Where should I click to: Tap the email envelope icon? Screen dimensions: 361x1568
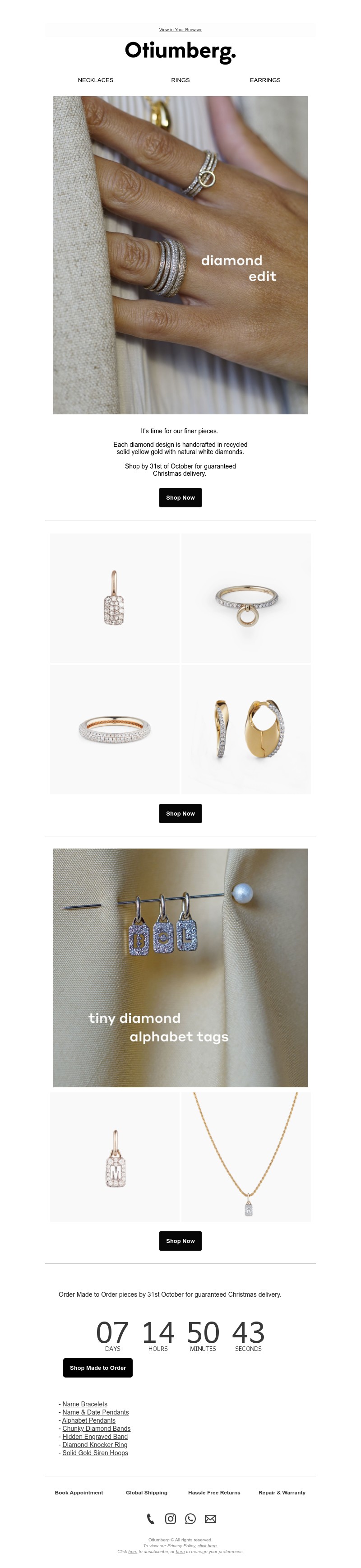[x=210, y=1519]
